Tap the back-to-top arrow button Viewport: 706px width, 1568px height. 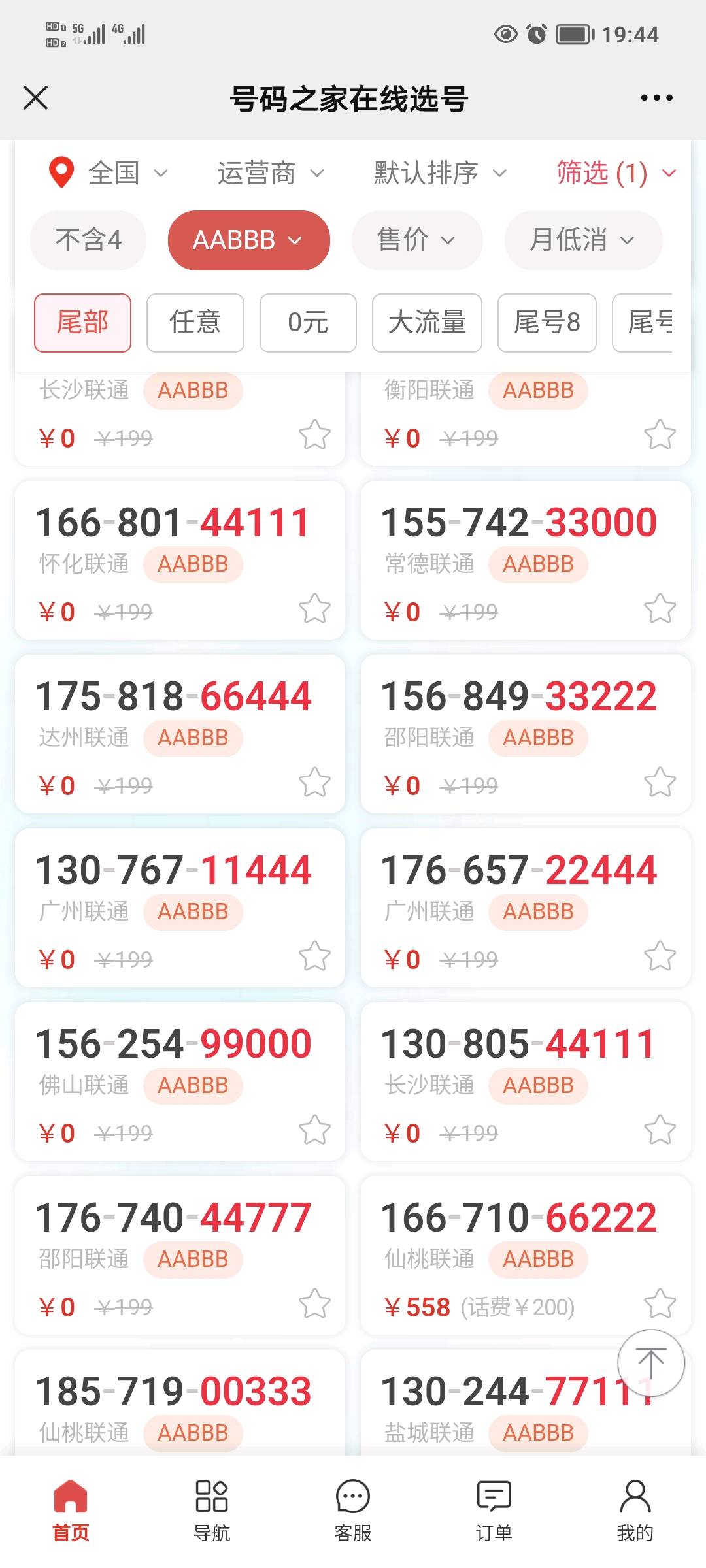(651, 1363)
